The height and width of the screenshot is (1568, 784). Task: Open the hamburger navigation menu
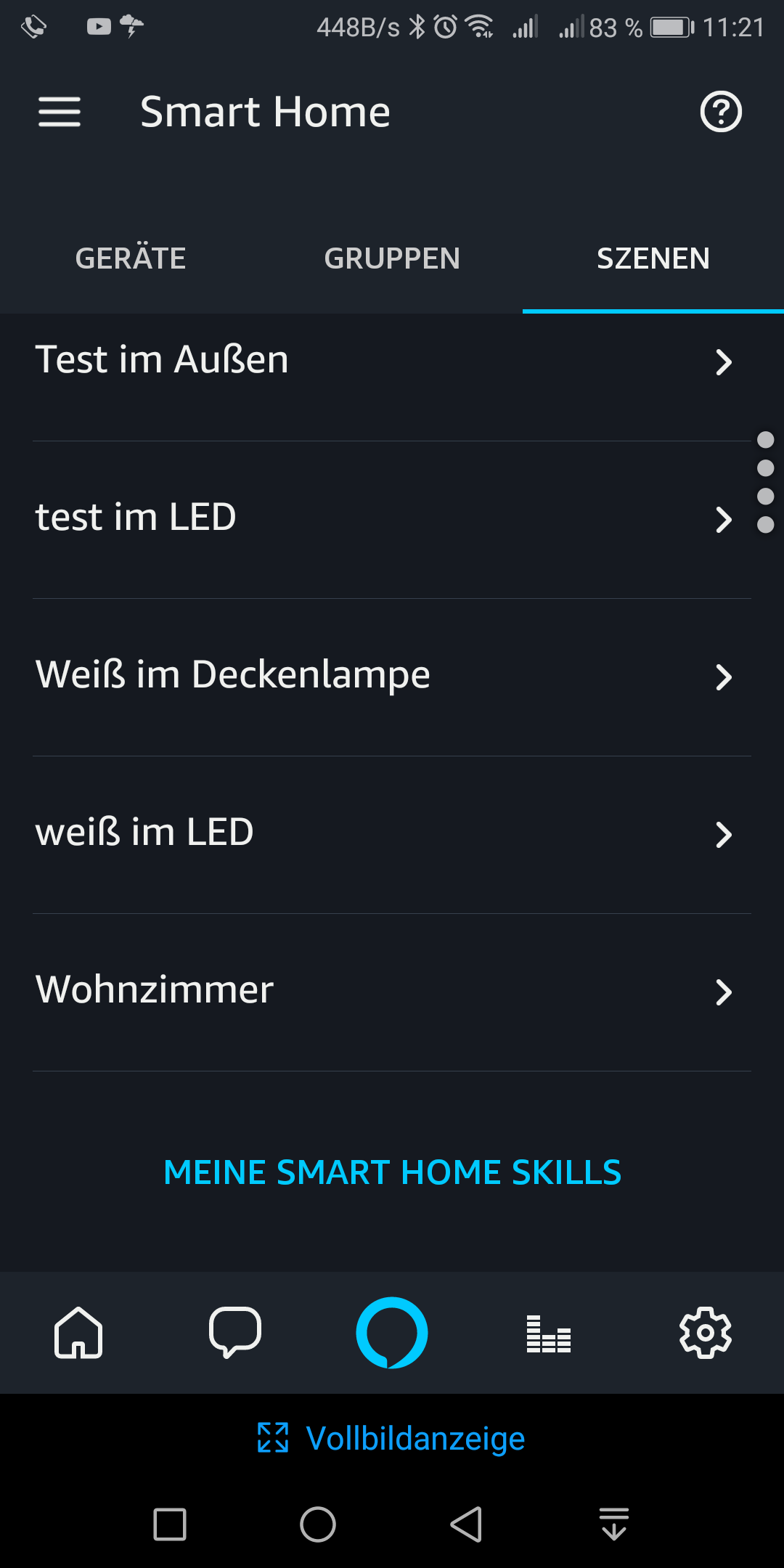click(x=60, y=112)
